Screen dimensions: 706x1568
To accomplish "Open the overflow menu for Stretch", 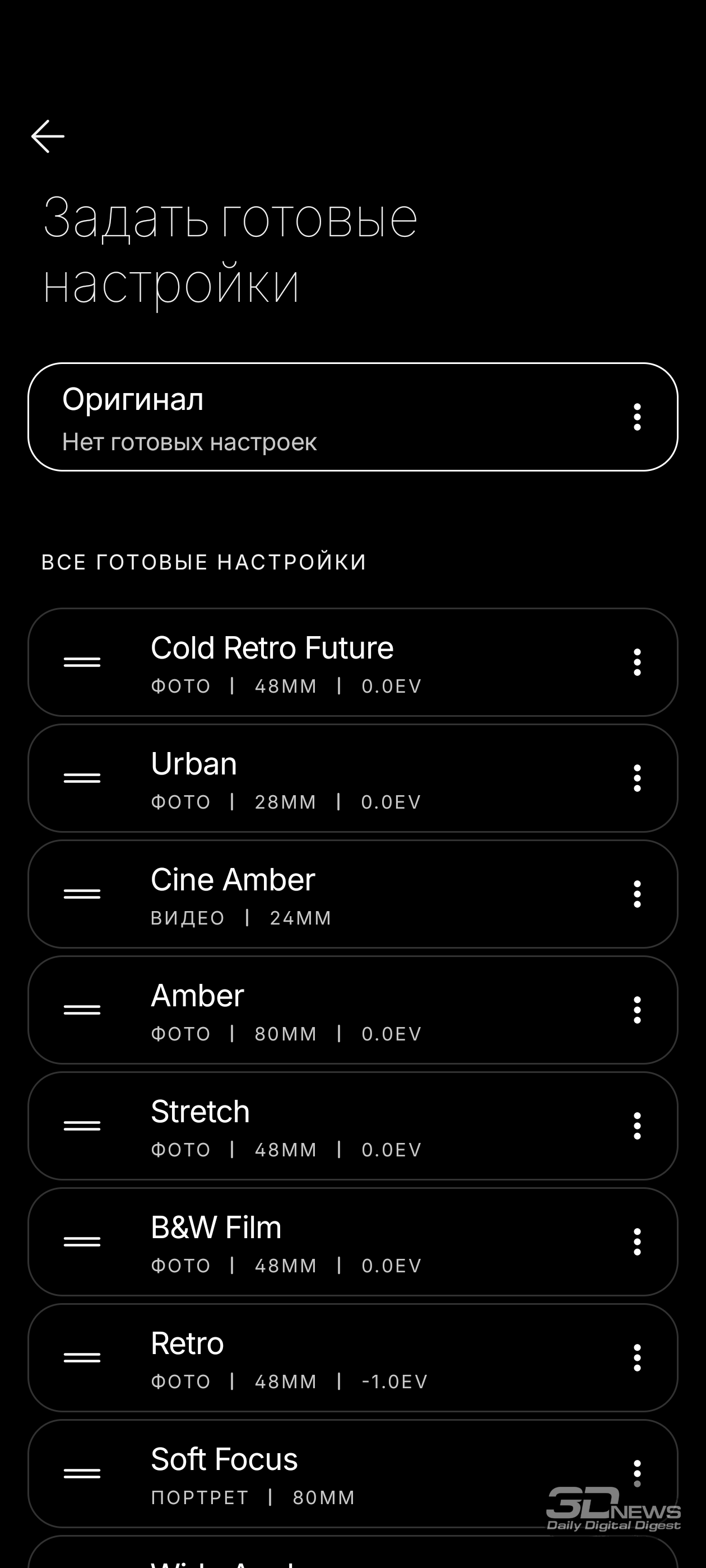I will click(637, 1126).
